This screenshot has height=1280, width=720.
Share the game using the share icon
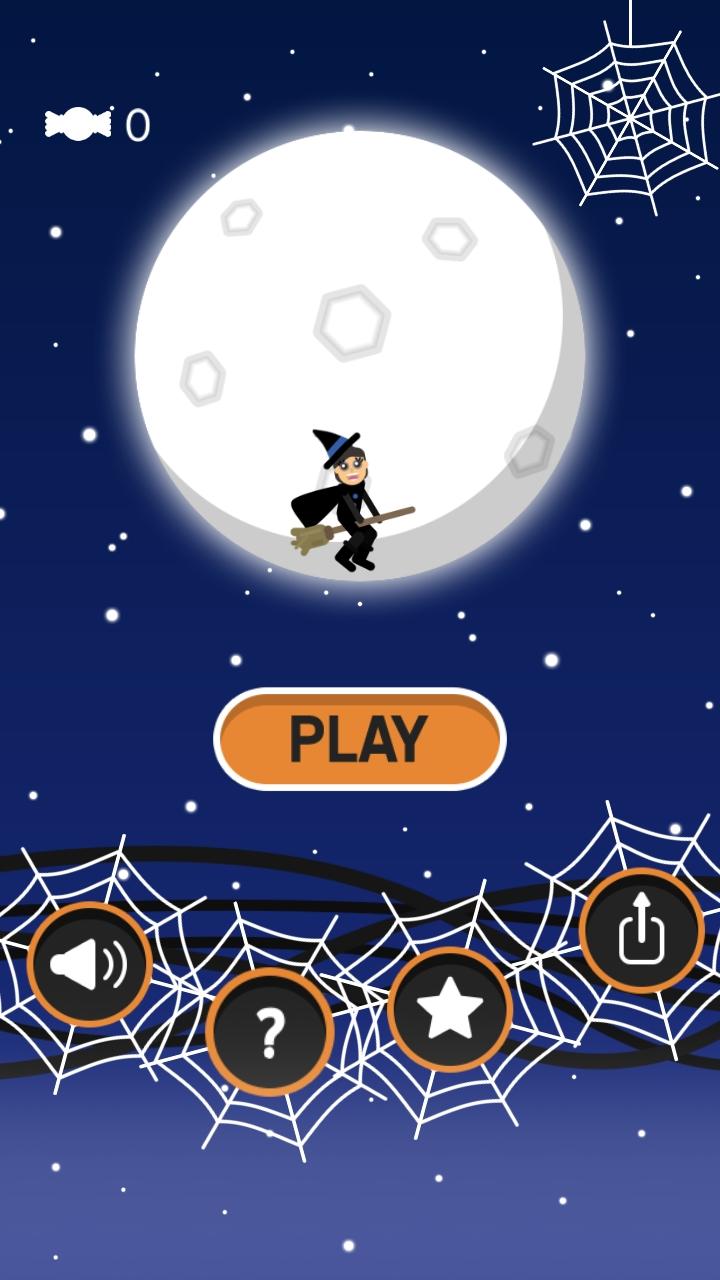click(641, 930)
